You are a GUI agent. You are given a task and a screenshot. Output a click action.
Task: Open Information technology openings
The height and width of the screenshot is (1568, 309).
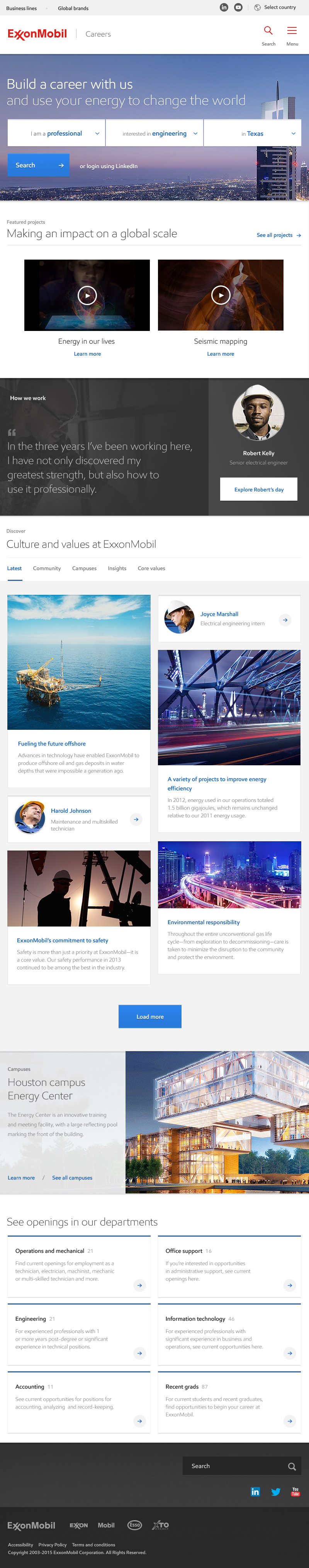[195, 1319]
